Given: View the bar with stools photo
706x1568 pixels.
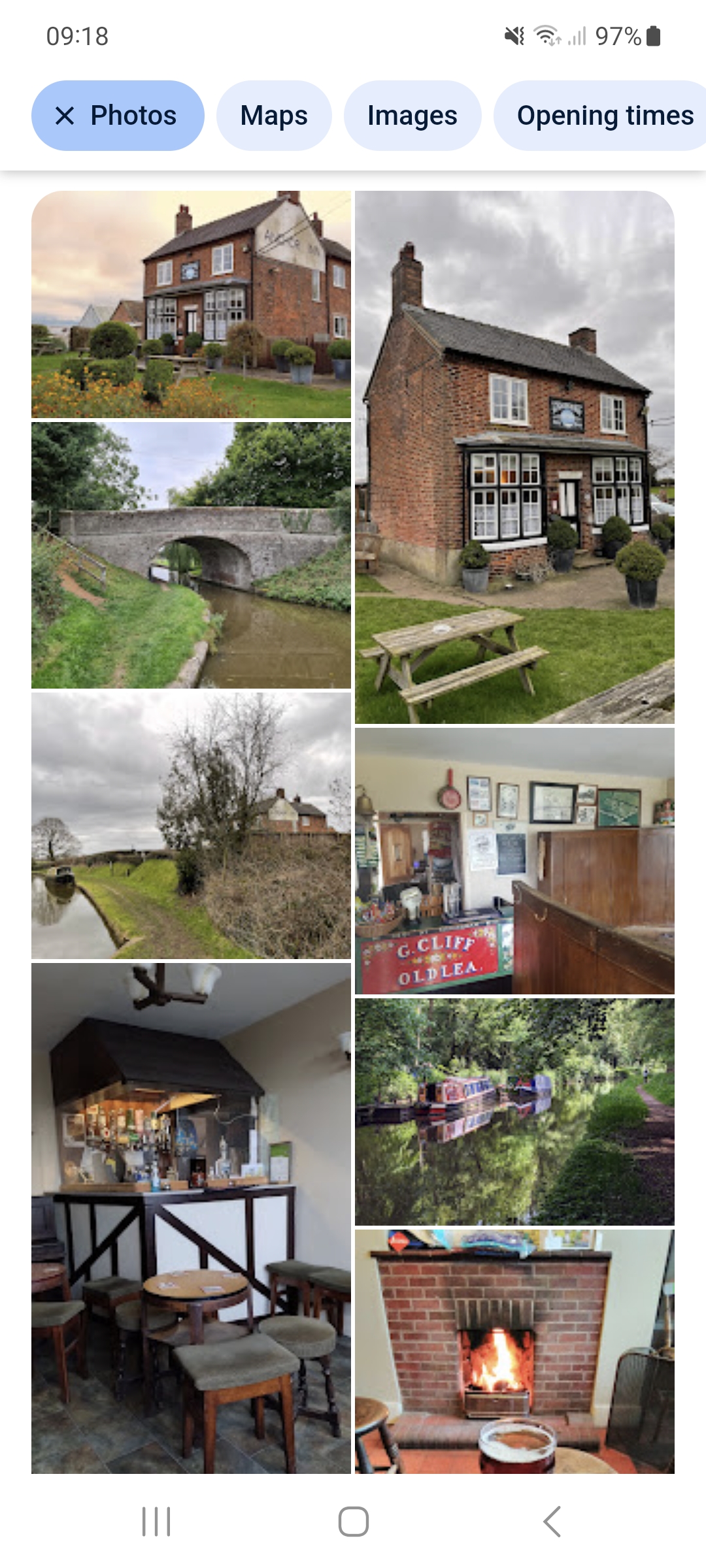Looking at the screenshot, I should click(x=191, y=1218).
